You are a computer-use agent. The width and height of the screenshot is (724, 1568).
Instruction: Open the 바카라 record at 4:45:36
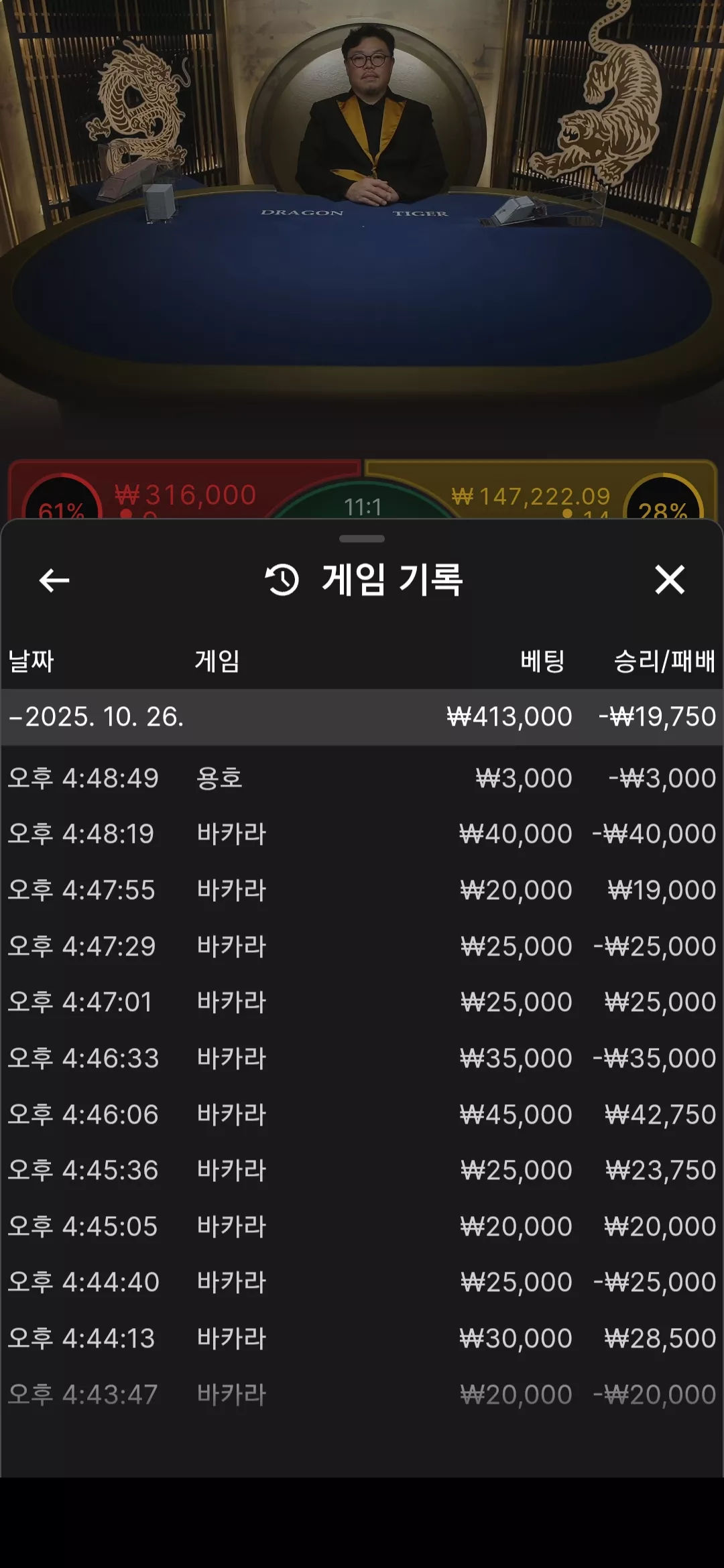pyautogui.click(x=362, y=1171)
